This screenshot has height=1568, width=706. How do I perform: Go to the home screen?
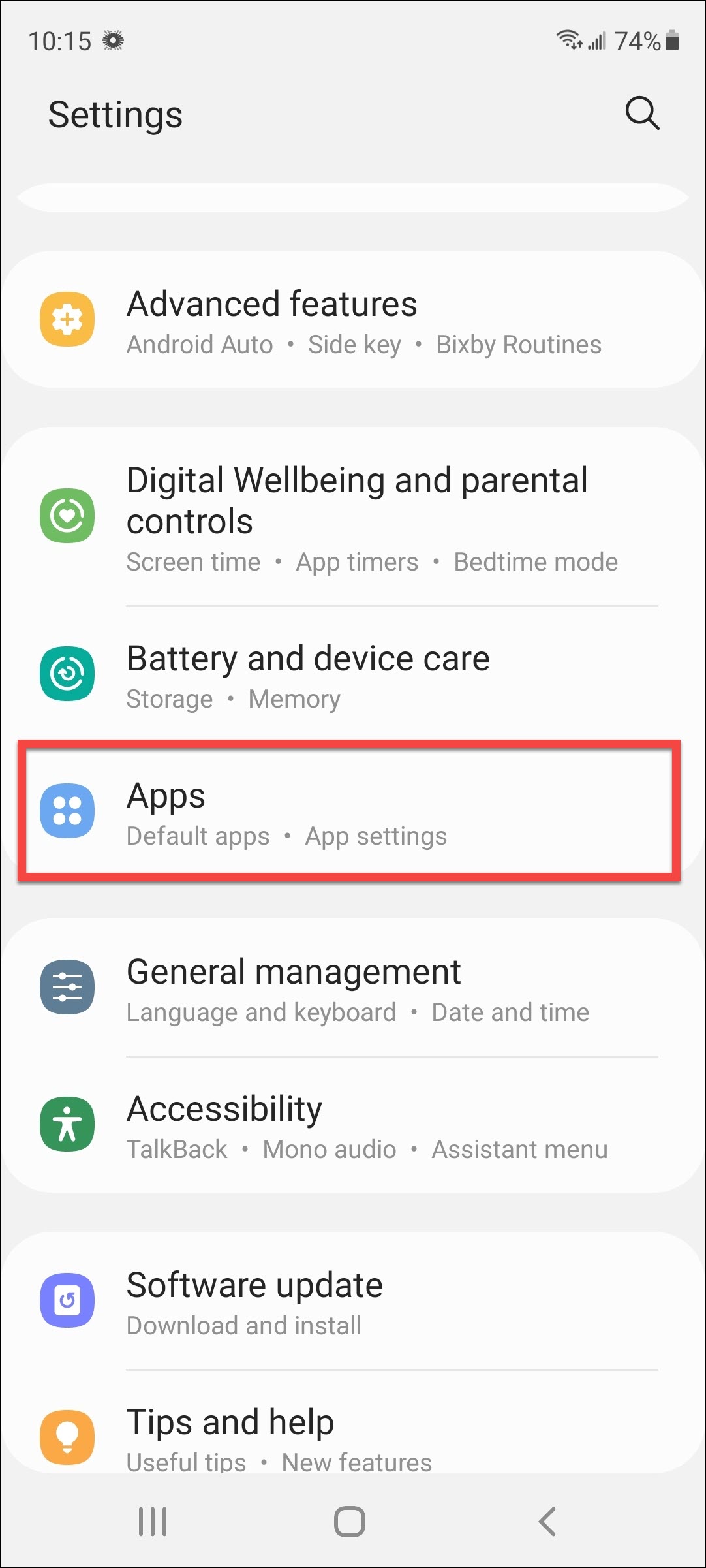[349, 1522]
